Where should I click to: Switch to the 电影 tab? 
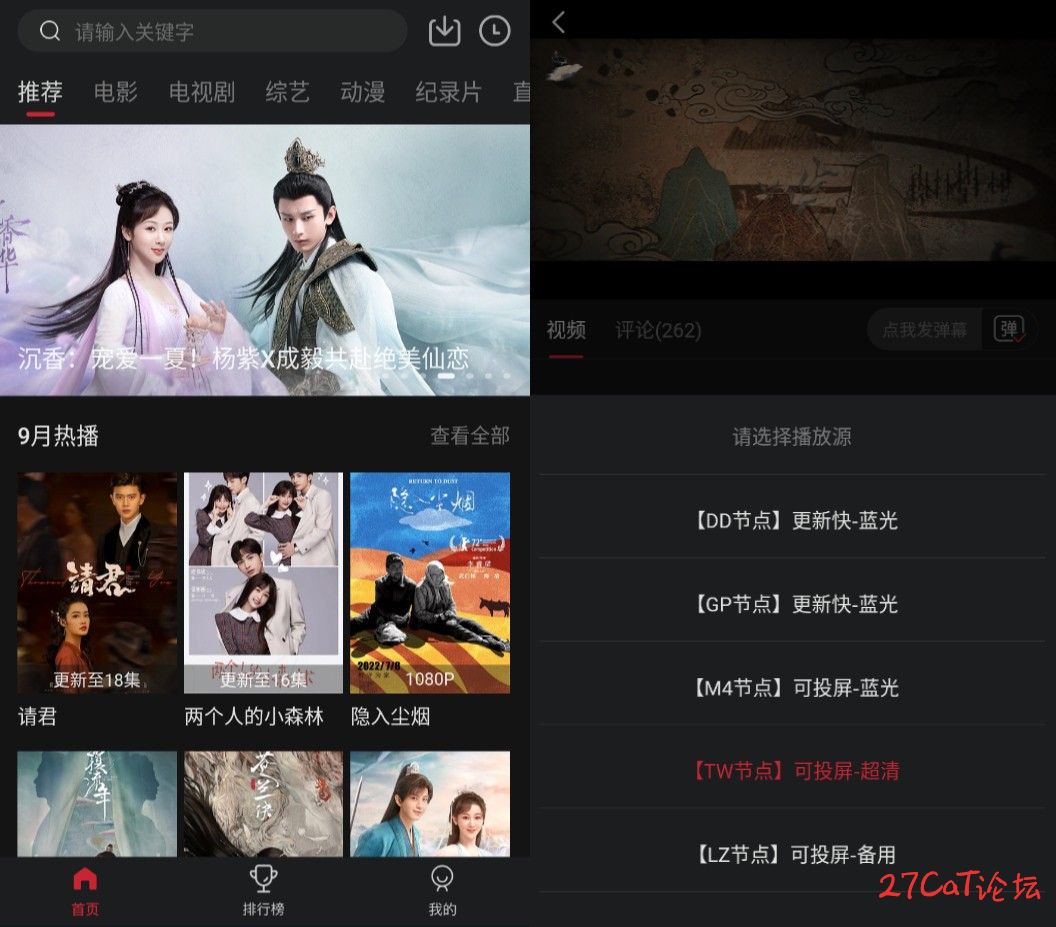(116, 92)
